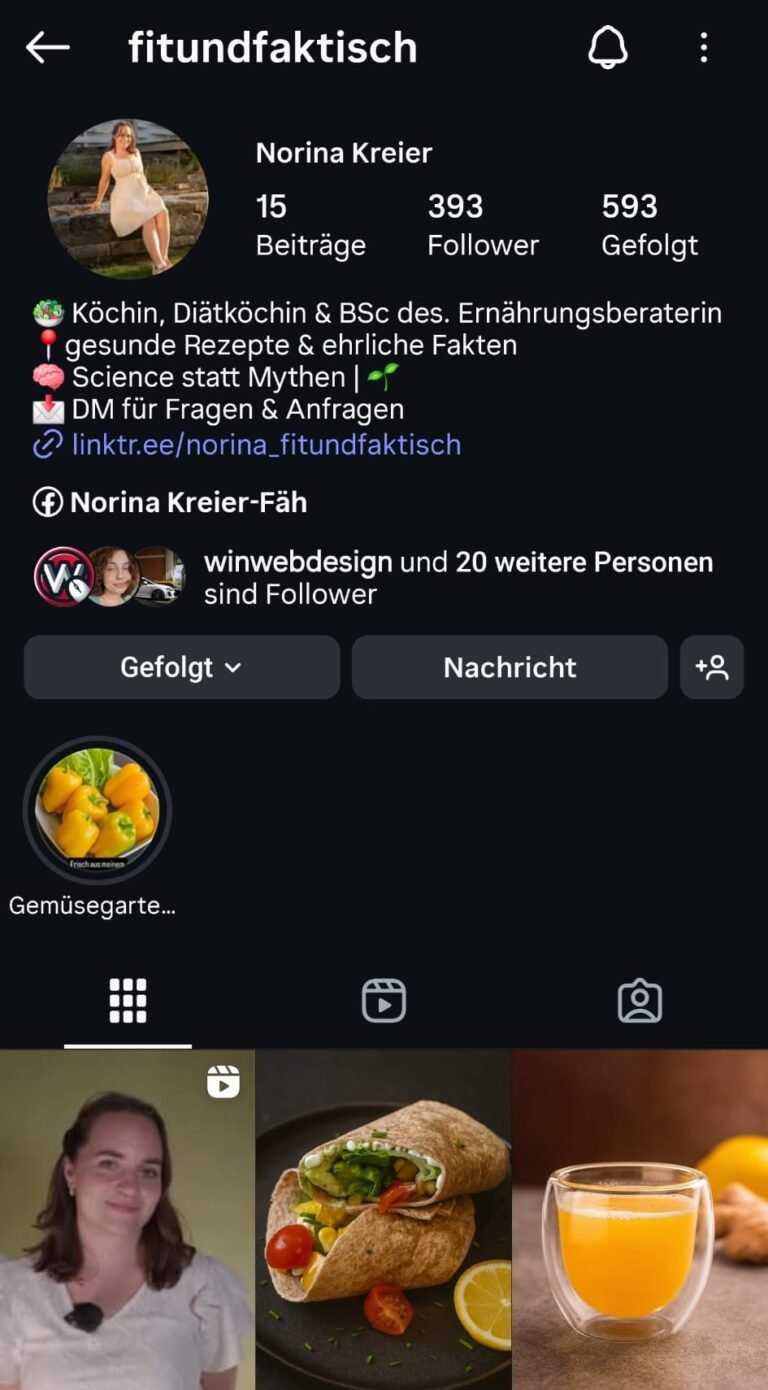The image size is (768, 1390).
Task: Open the wrap sandwich post
Action: point(384,1220)
